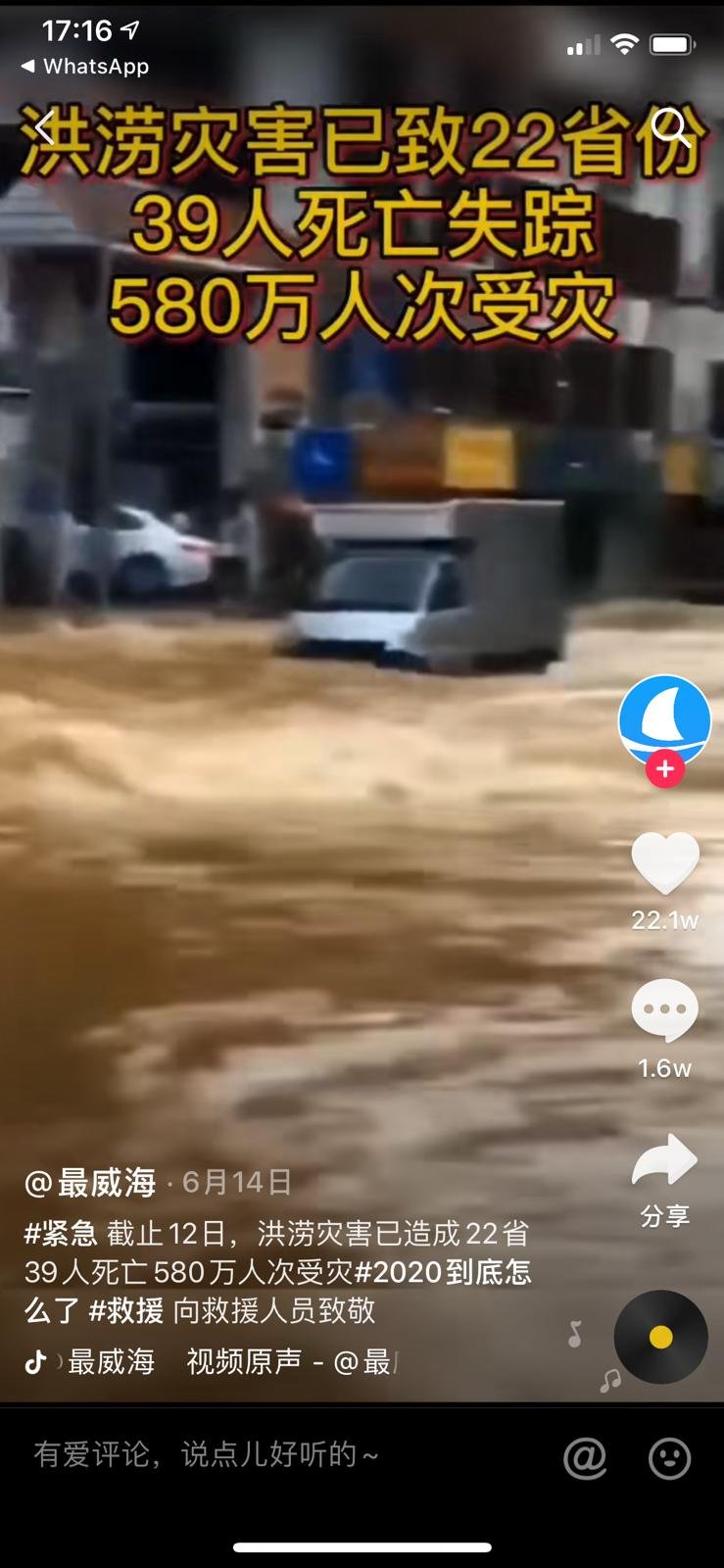Viewport: 724px width, 1568px height.
Task: Open the original sound 视频原声 track
Action: pos(245,1361)
